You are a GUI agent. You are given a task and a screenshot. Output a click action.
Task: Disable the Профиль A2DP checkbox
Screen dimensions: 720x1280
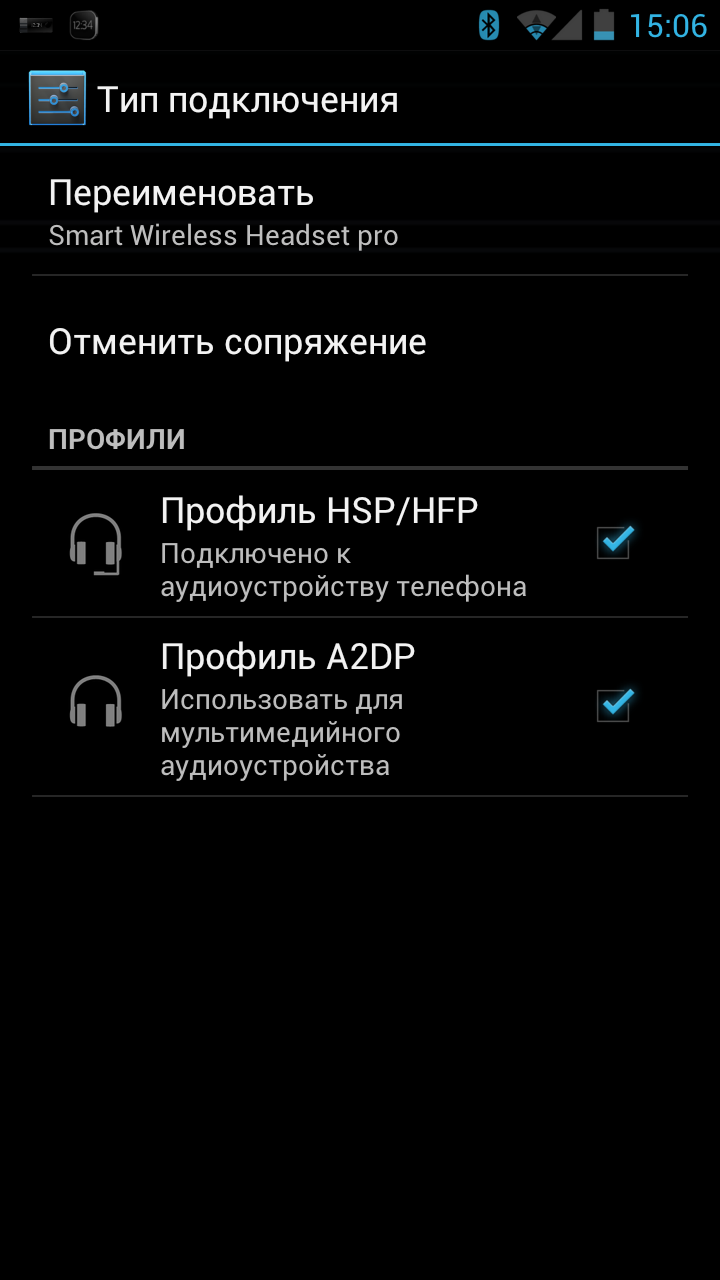coord(613,705)
